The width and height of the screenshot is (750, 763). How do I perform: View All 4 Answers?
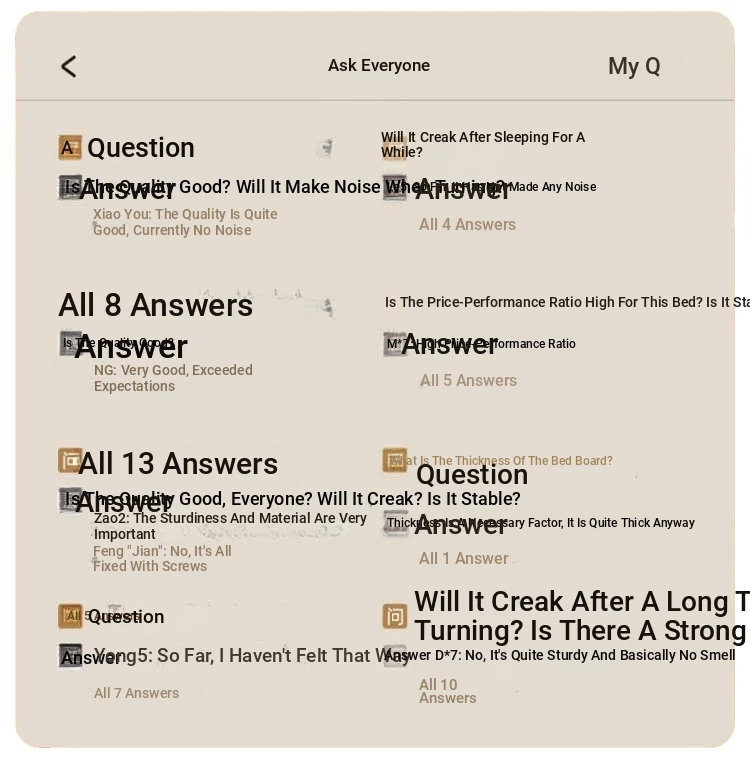[467, 225]
